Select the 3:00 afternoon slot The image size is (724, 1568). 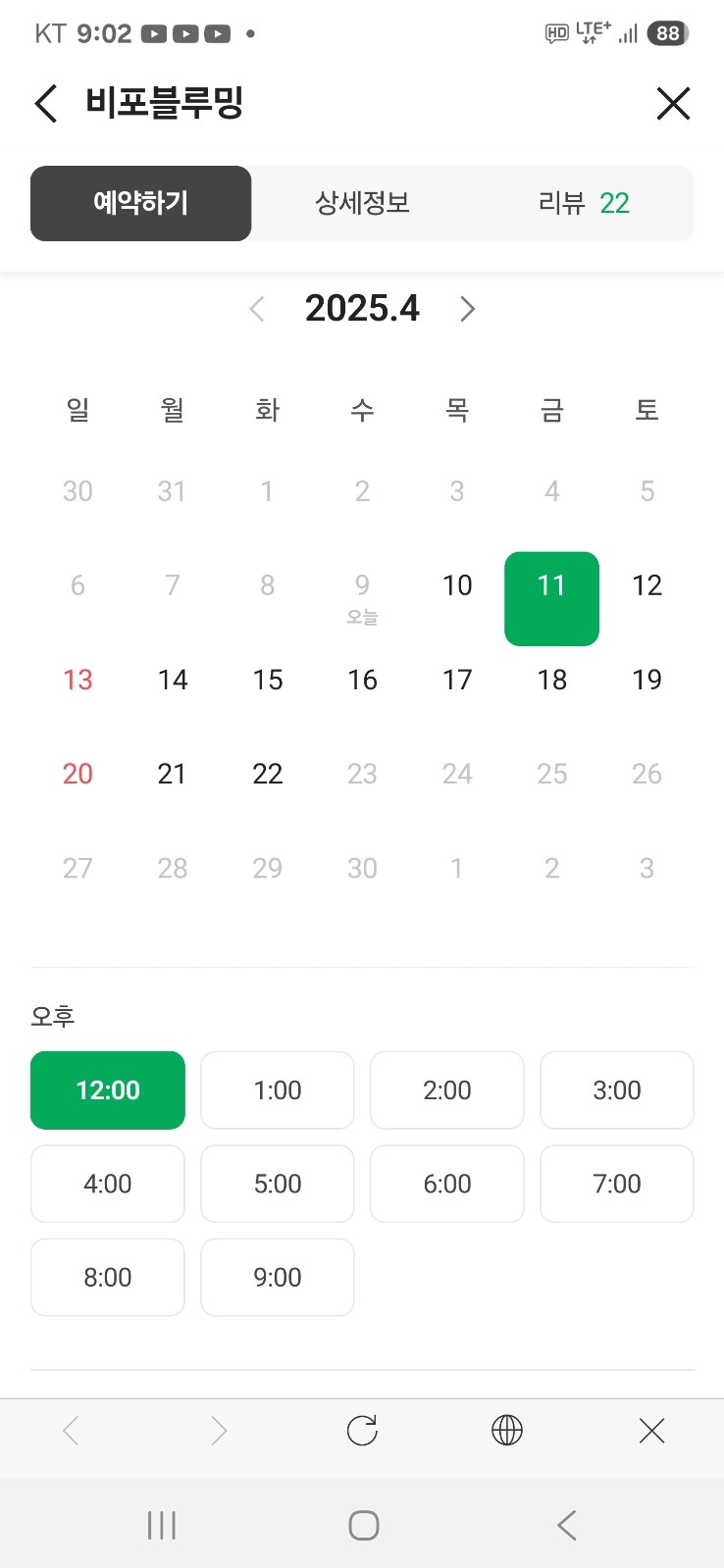pyautogui.click(x=617, y=1090)
